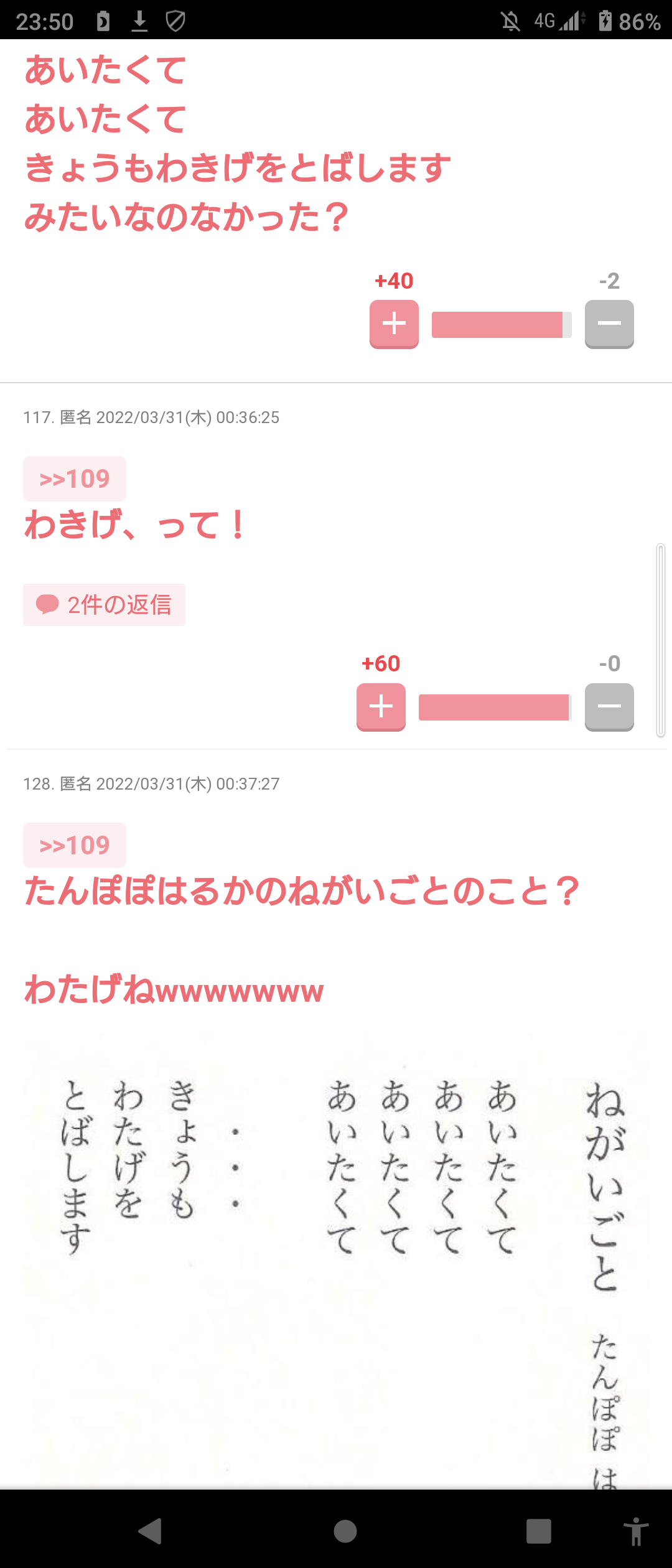Tap the speech bubble icon next to 2件の返信
The width and height of the screenshot is (672, 1568).
tap(47, 604)
